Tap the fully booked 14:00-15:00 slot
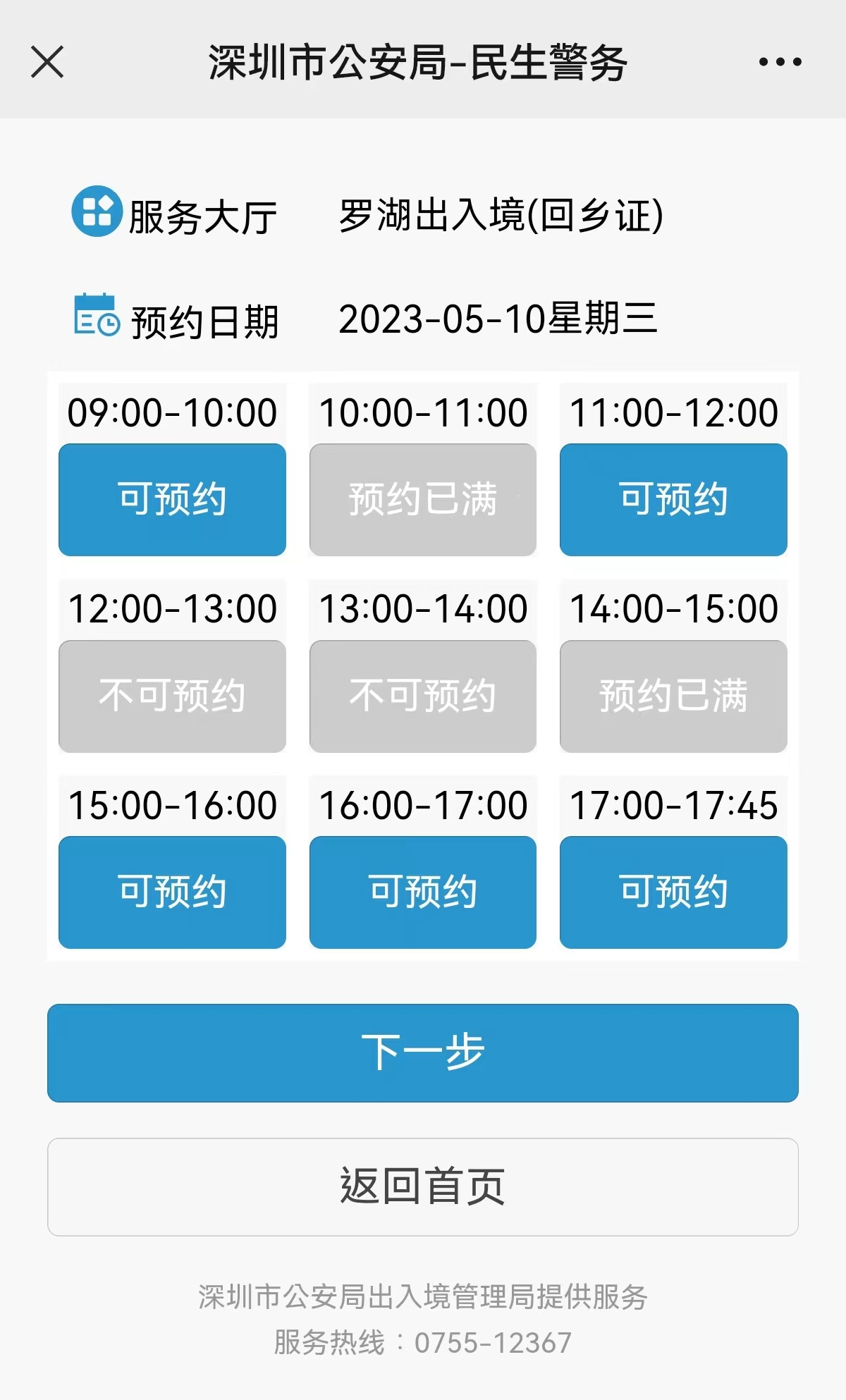846x1400 pixels. point(673,696)
